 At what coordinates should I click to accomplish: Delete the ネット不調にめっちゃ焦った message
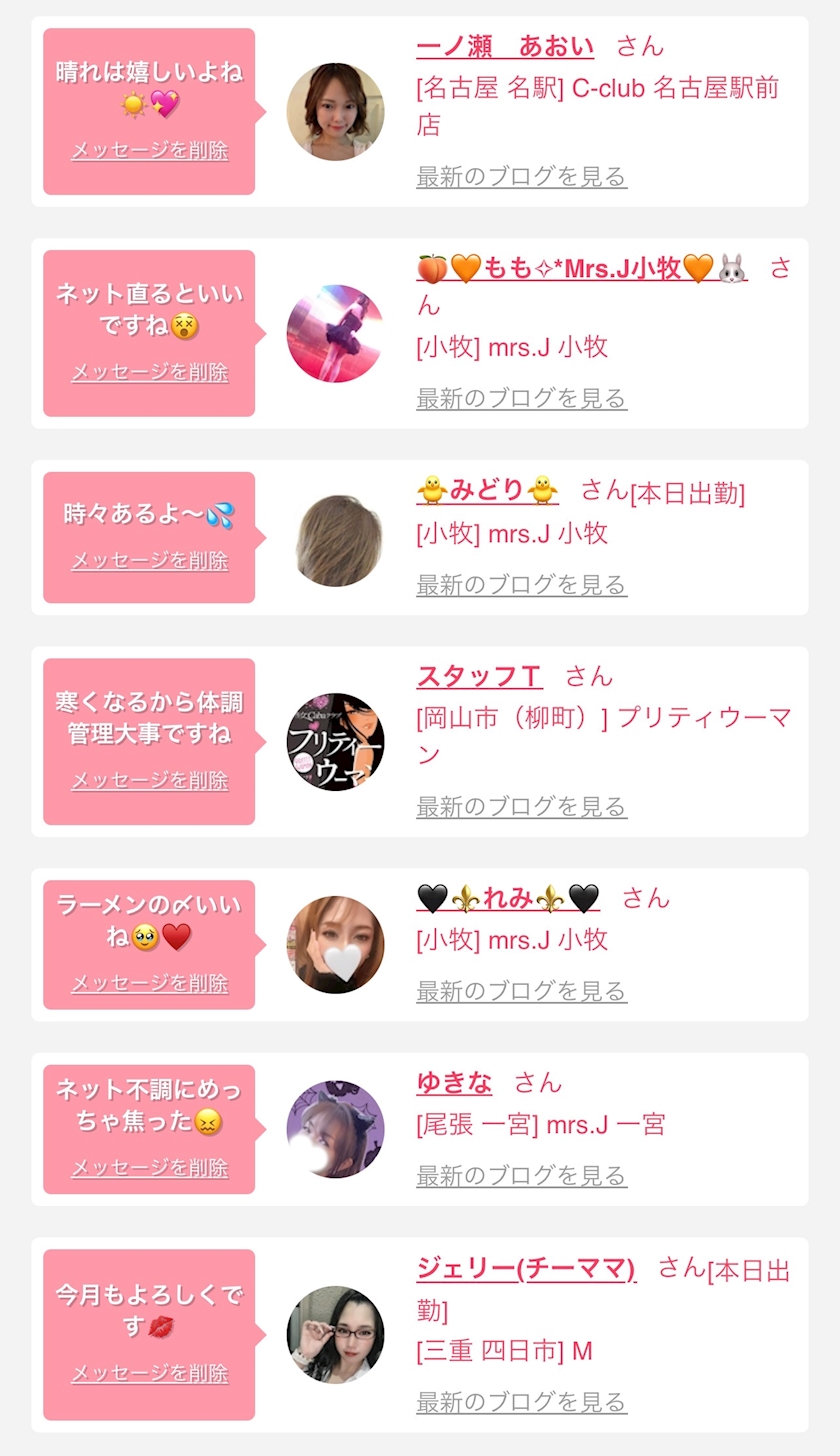[149, 1167]
